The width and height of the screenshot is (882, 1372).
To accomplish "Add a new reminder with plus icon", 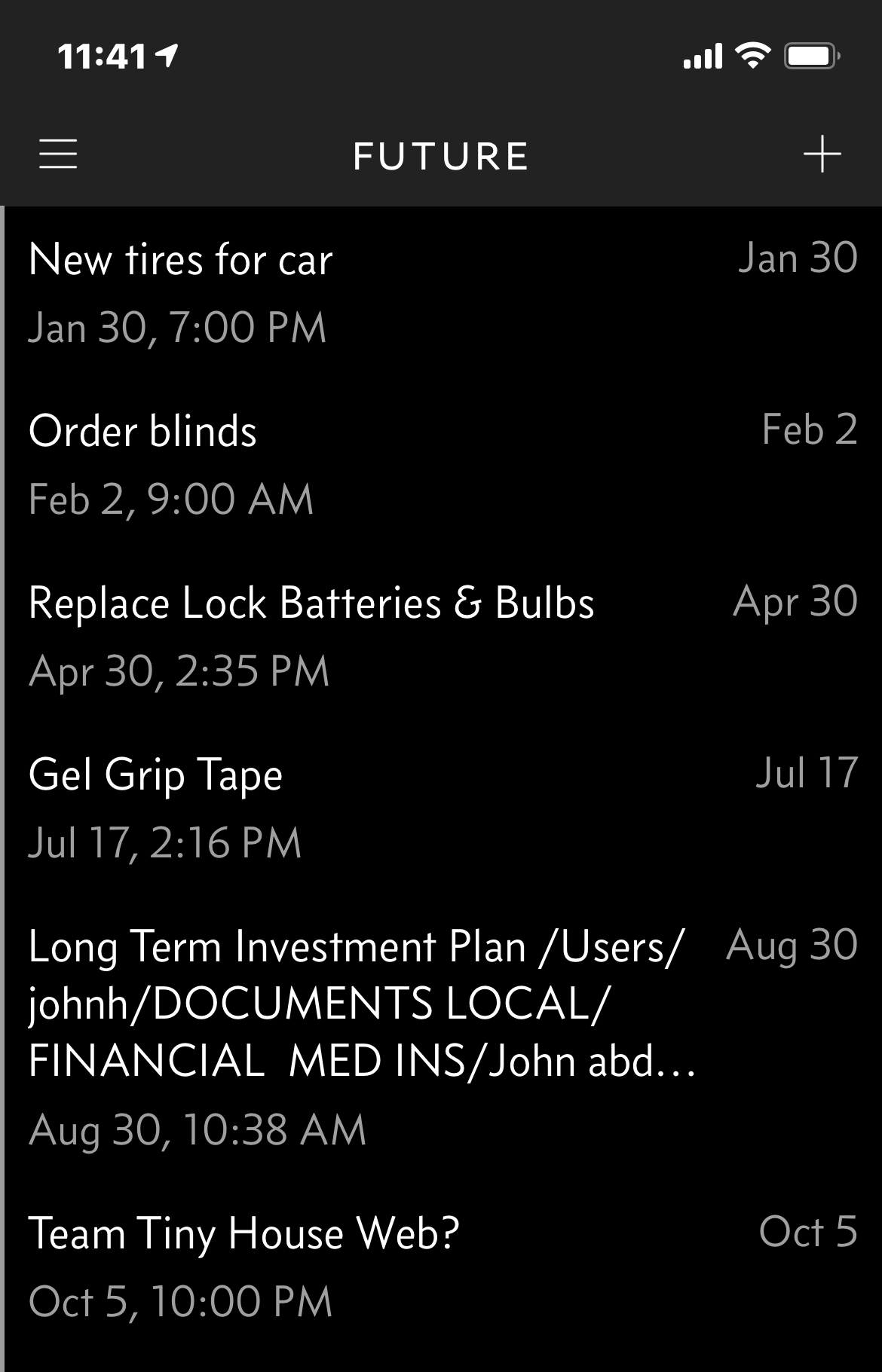I will 822,154.
